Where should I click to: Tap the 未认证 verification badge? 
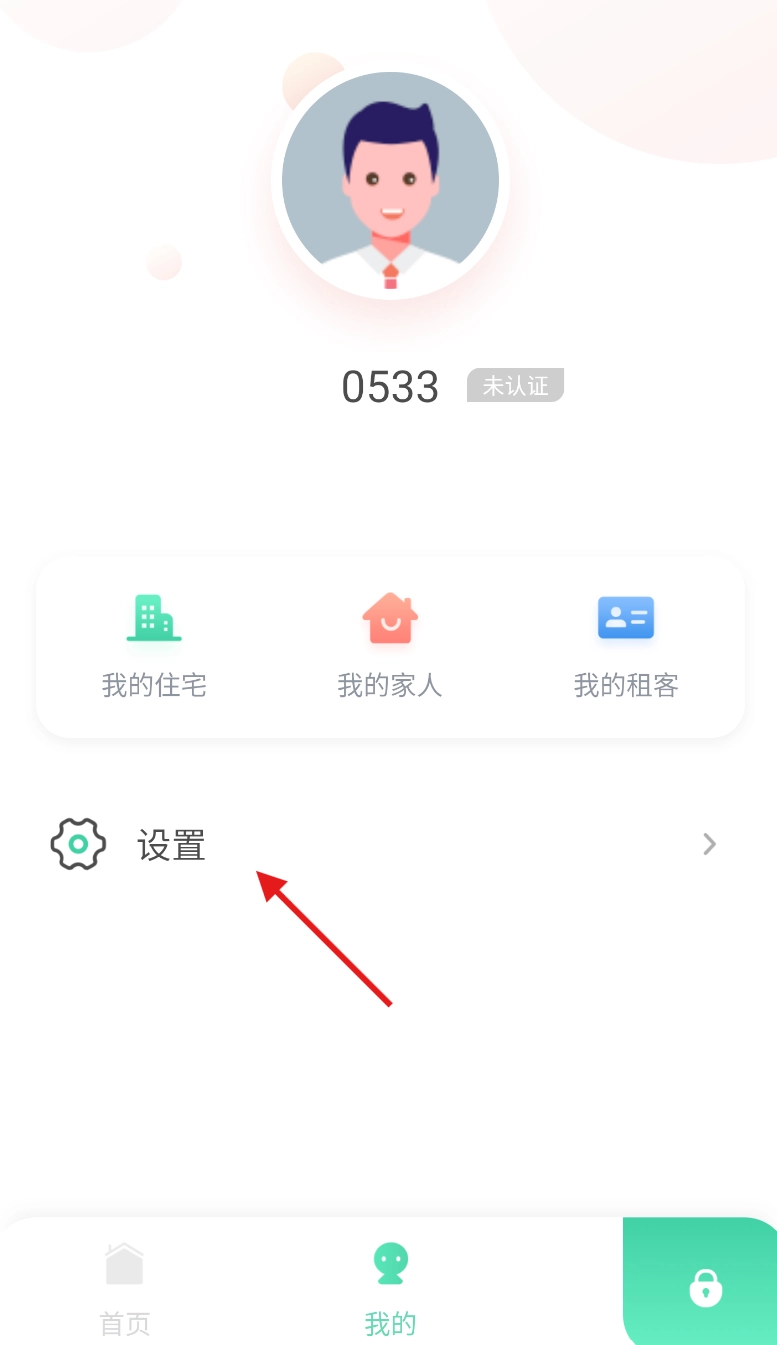pos(515,386)
